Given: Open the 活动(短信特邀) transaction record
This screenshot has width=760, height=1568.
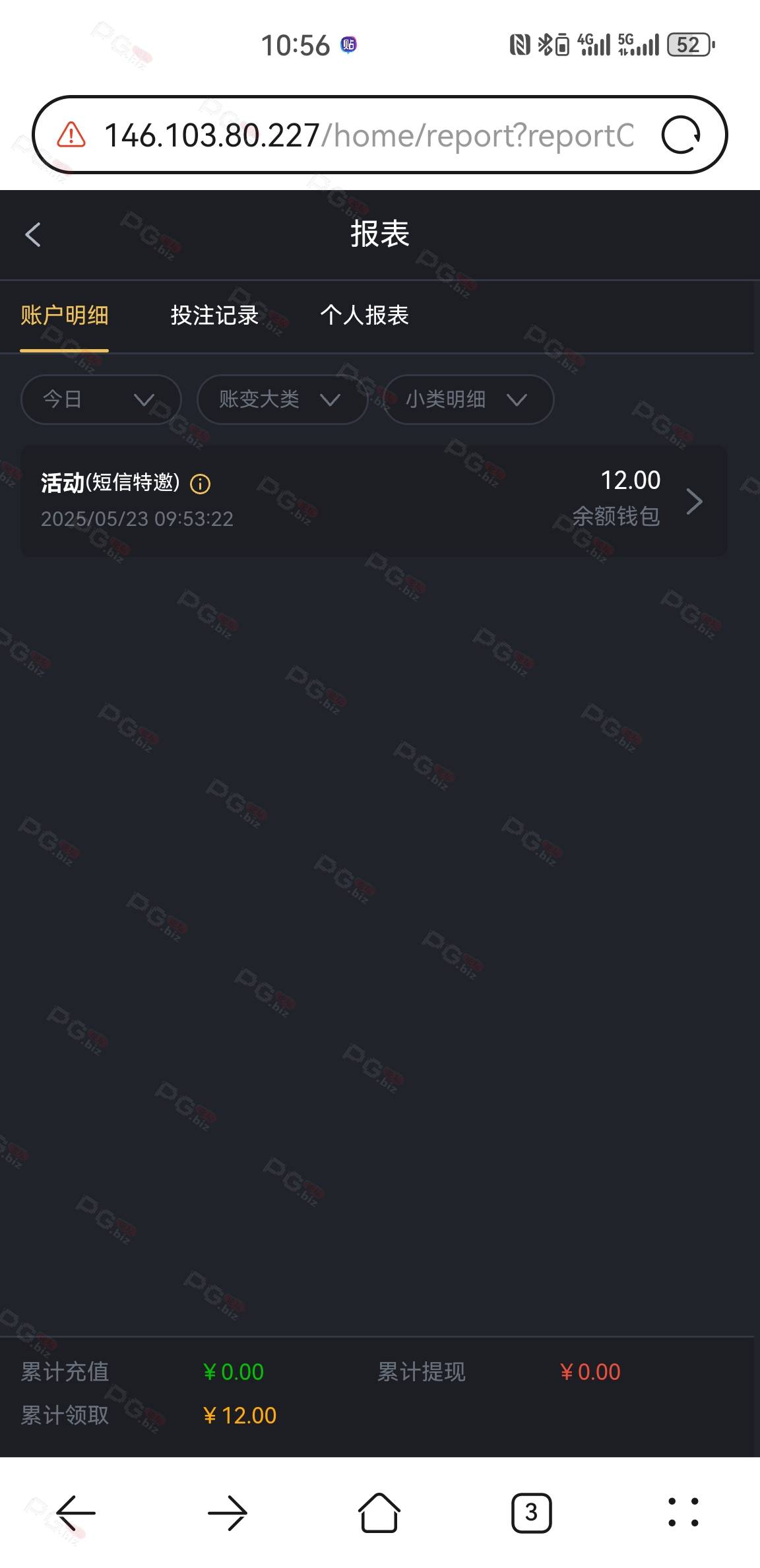Looking at the screenshot, I should (373, 501).
